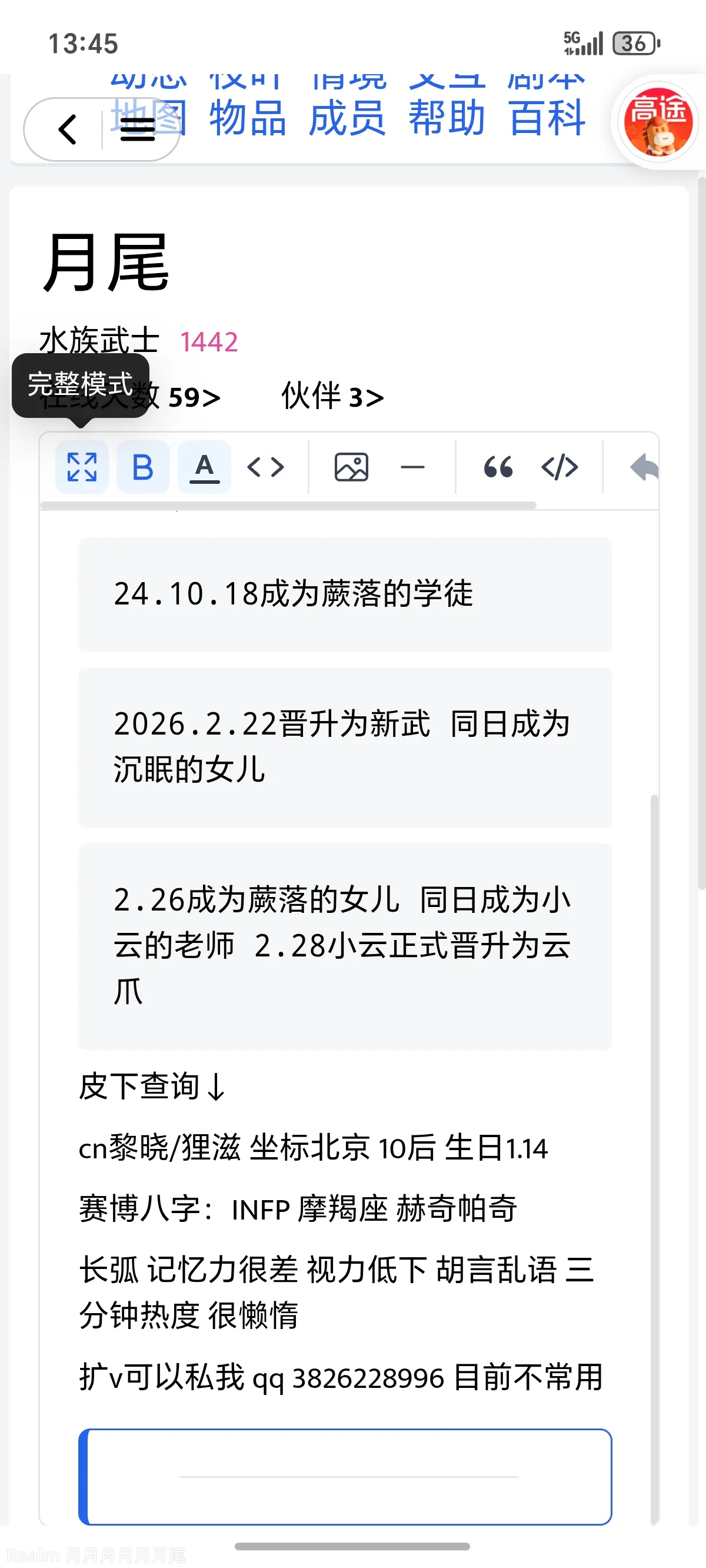Insert a horizontal divider line
The height and width of the screenshot is (1568, 706).
click(x=412, y=467)
